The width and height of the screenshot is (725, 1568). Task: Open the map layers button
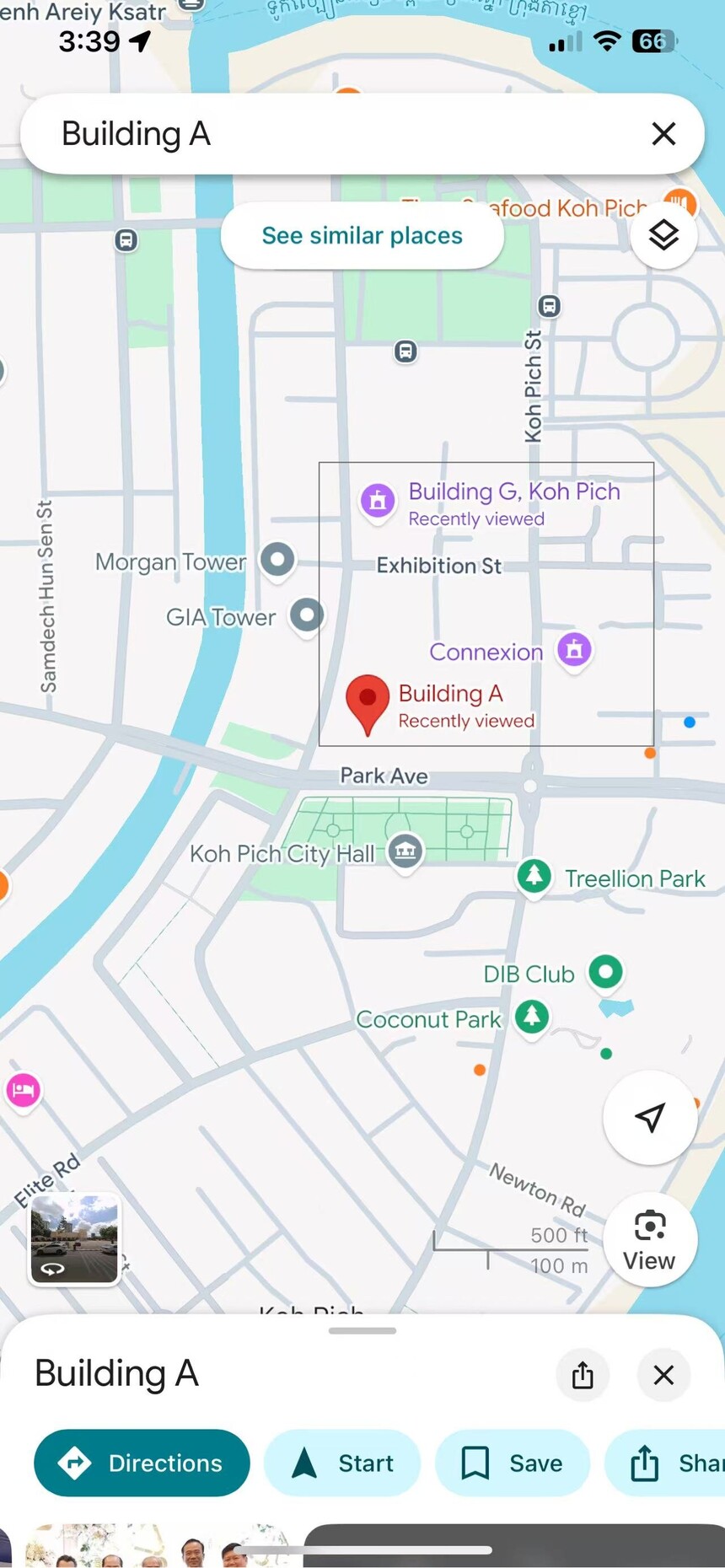(x=663, y=235)
